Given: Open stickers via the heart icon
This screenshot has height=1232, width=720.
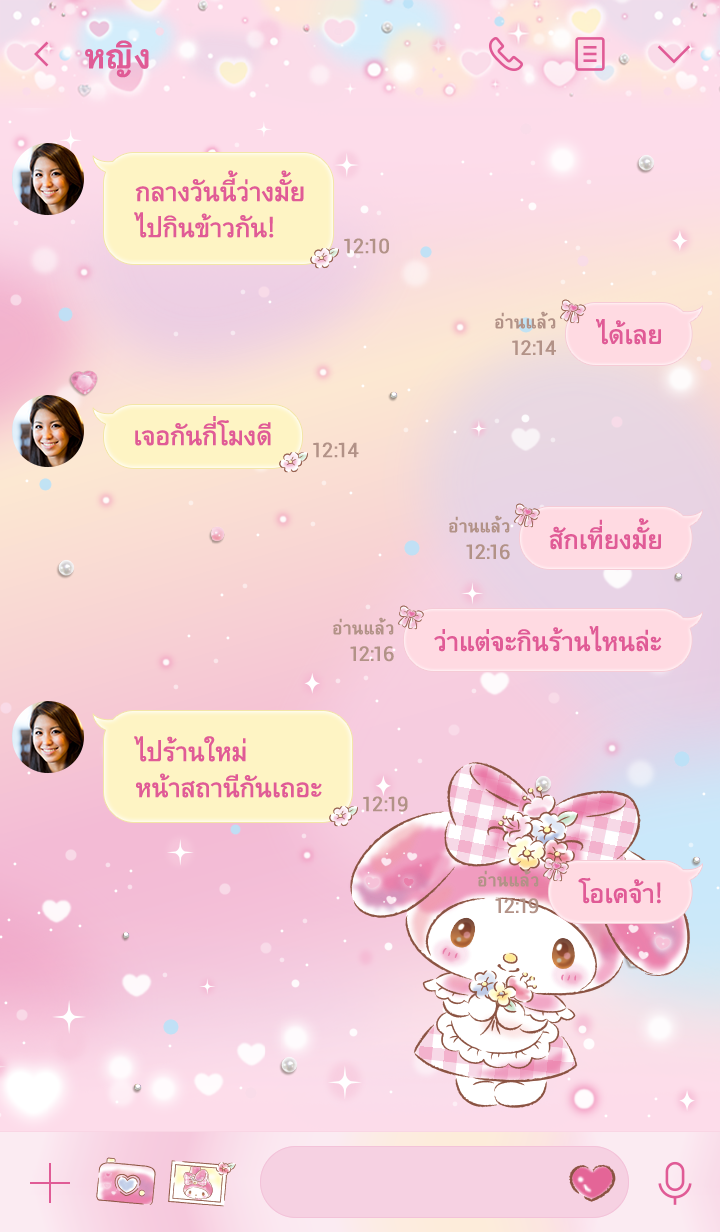Looking at the screenshot, I should (x=592, y=1183).
